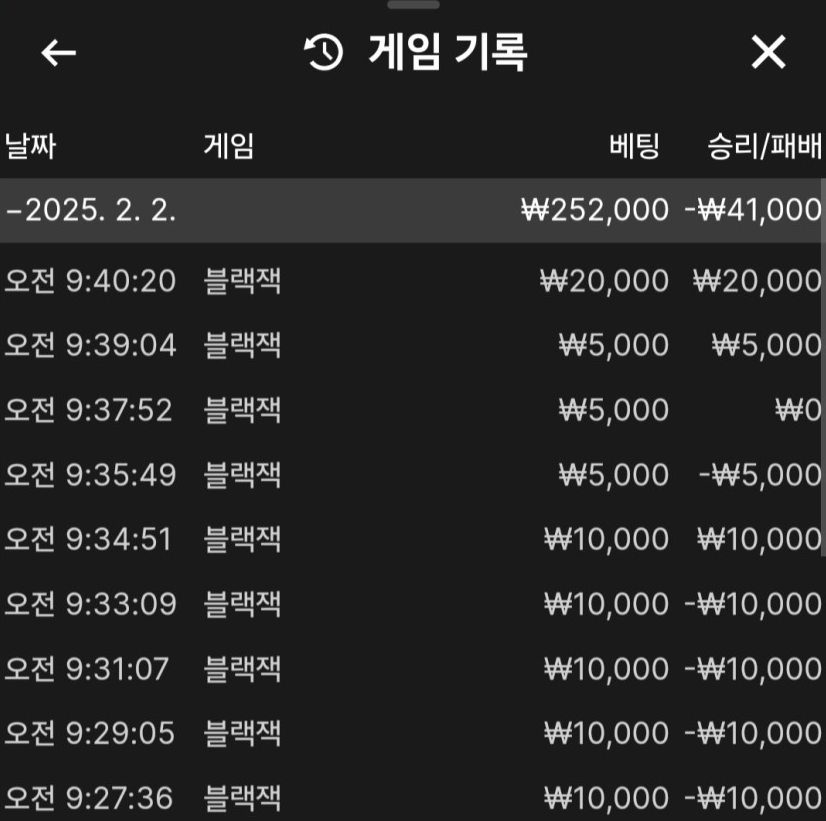This screenshot has width=826, height=821.
Task: Go back with the arrow icon
Action: [59, 53]
